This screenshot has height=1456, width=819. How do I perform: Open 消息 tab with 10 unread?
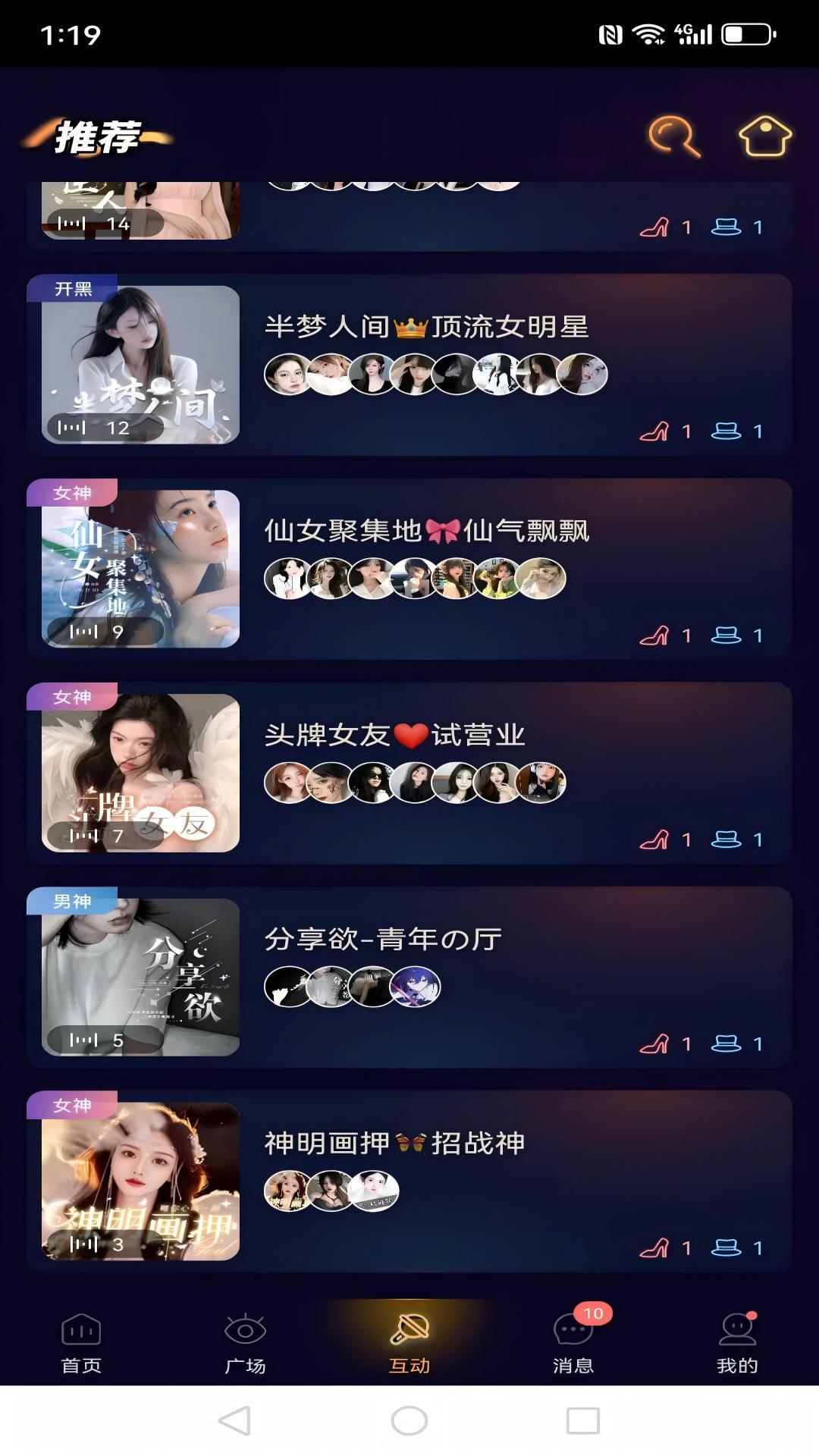point(573,1343)
